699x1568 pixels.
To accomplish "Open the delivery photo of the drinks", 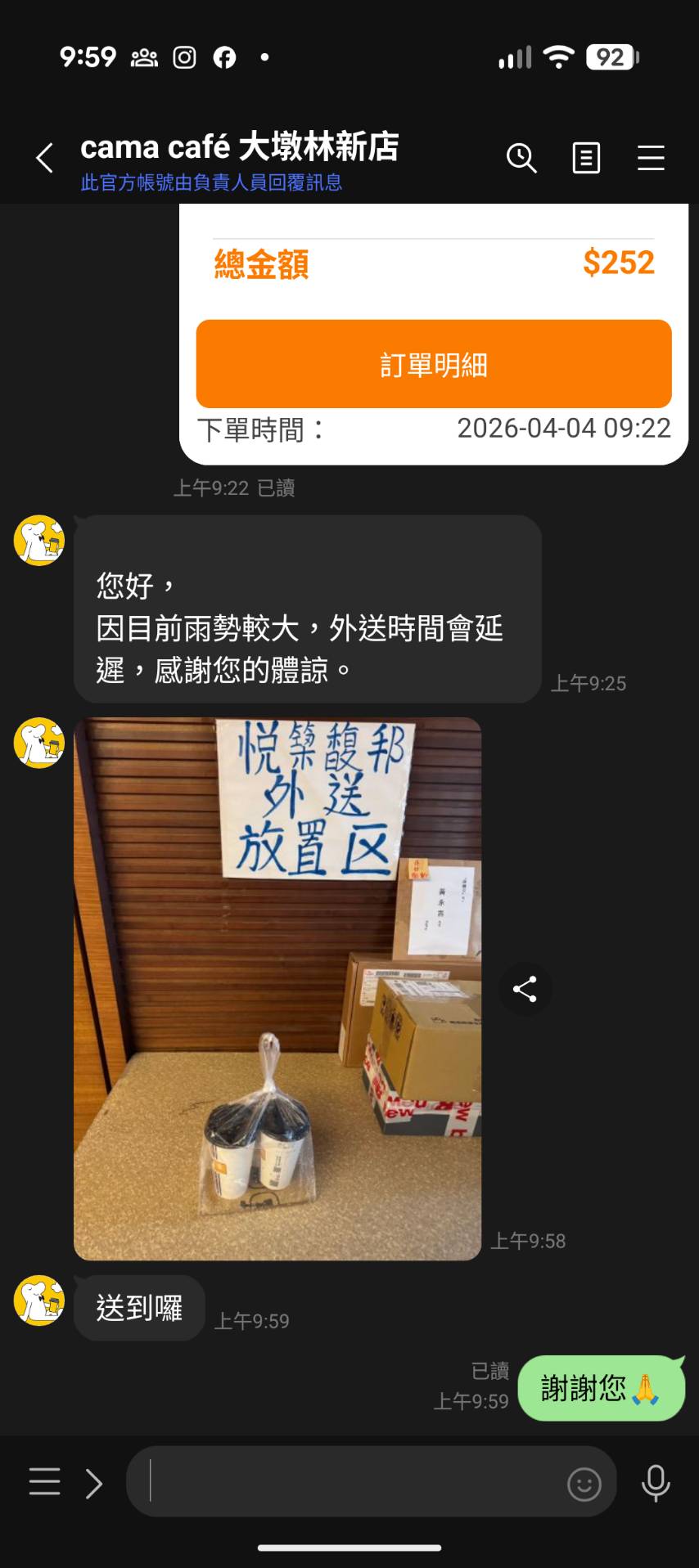I will click(277, 988).
